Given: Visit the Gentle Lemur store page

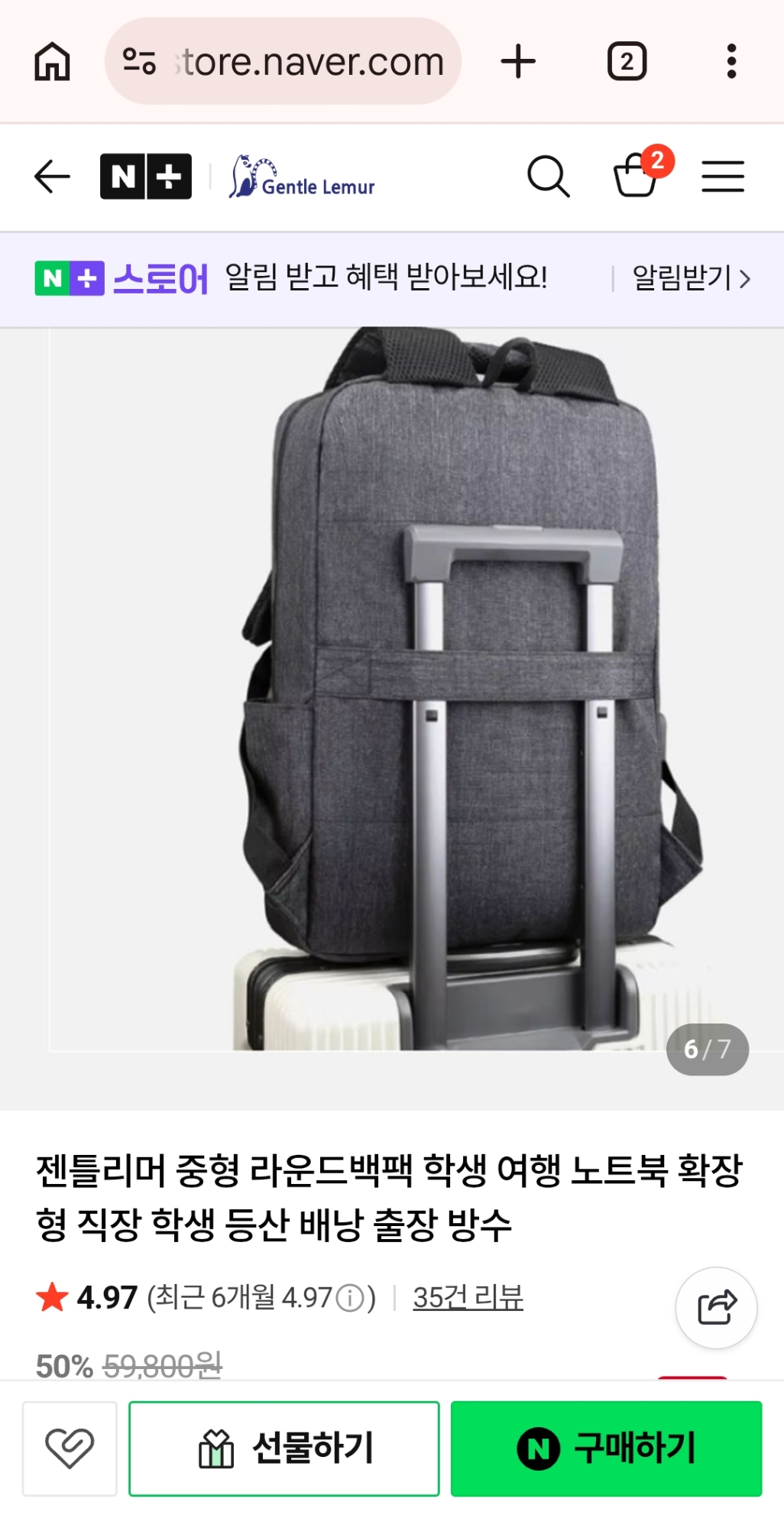Looking at the screenshot, I should click(x=303, y=177).
